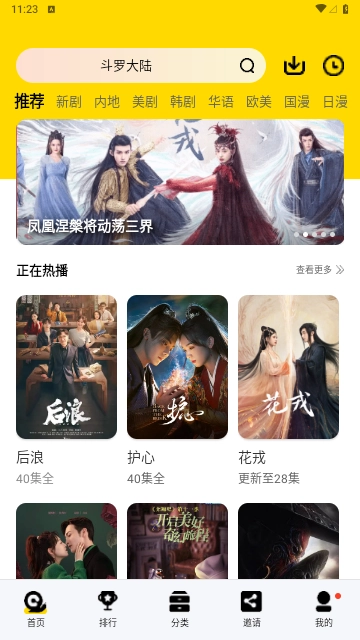Screen dimensions: 360x640
Task: Open the 凤凰涅槃将动荡三界 banner
Action: [x=180, y=182]
